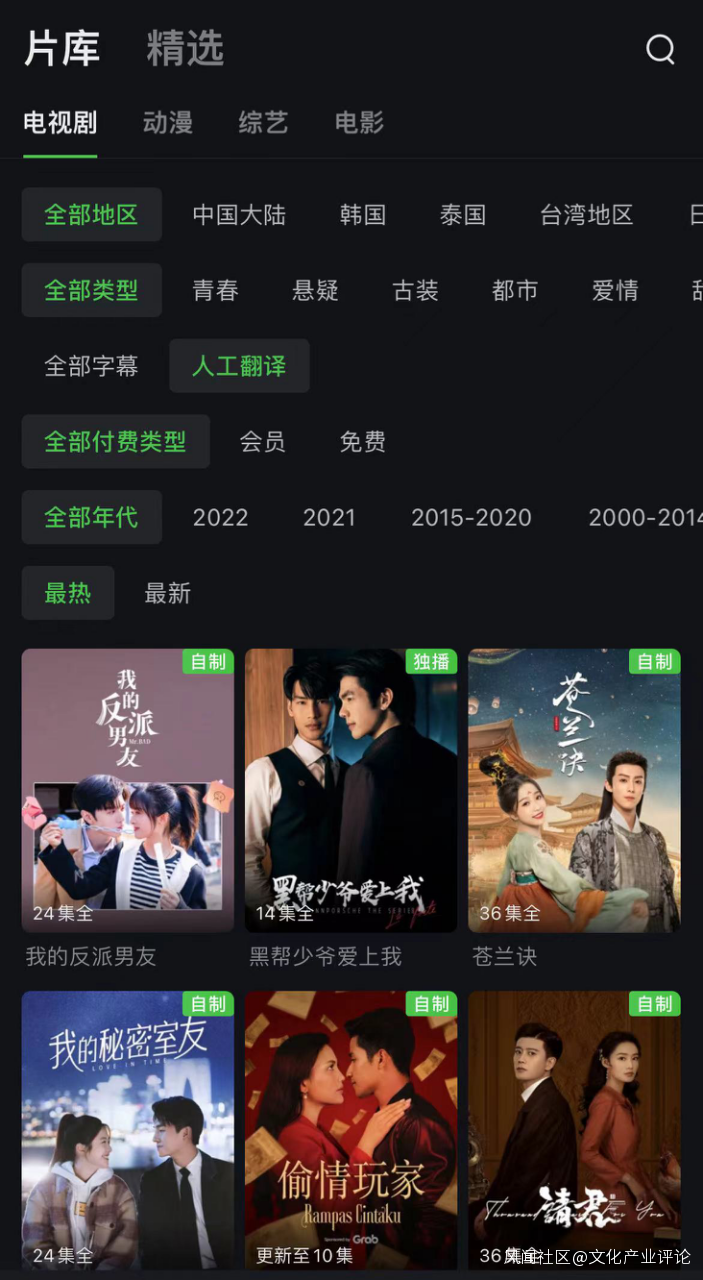
Task: Switch to the 精选 tab
Action: [x=185, y=49]
